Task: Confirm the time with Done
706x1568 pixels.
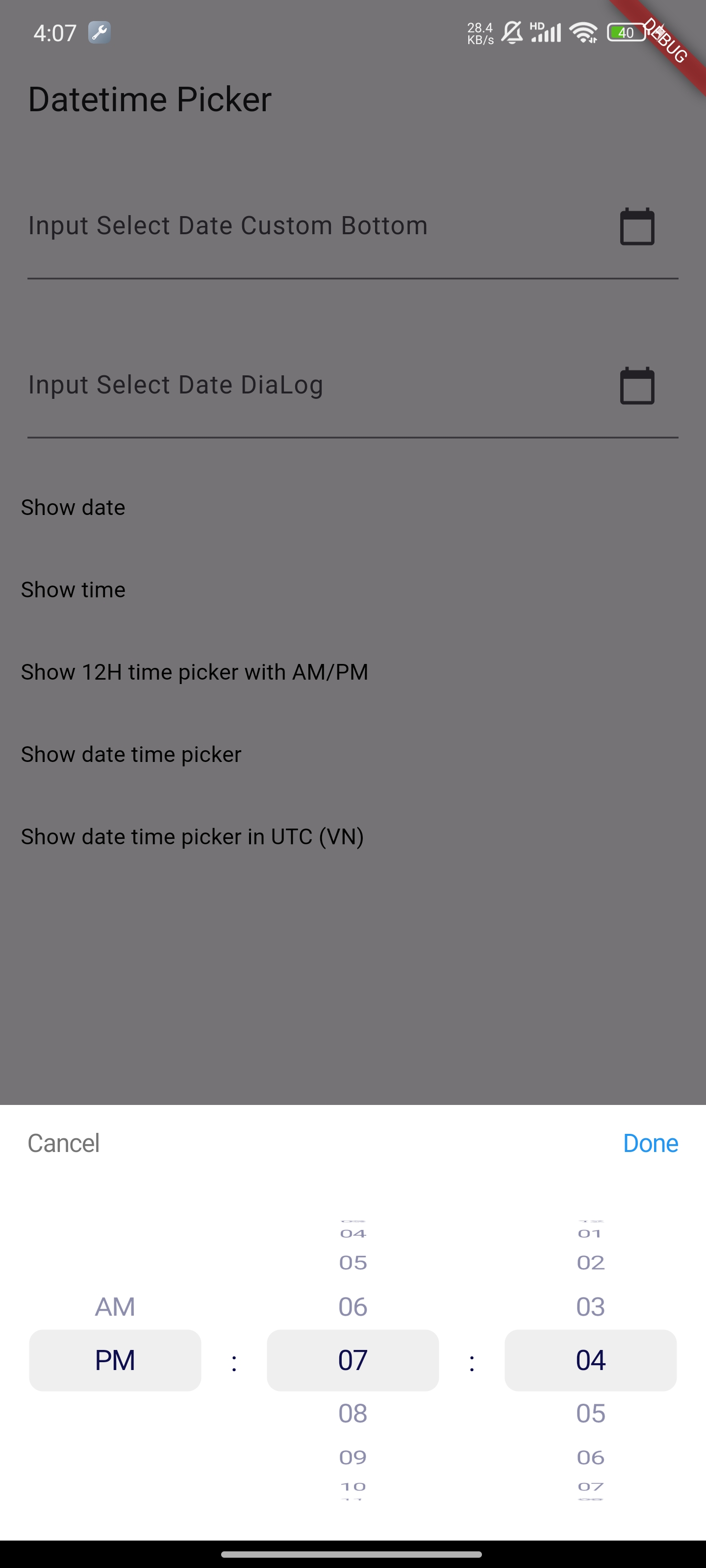Action: pos(650,1143)
